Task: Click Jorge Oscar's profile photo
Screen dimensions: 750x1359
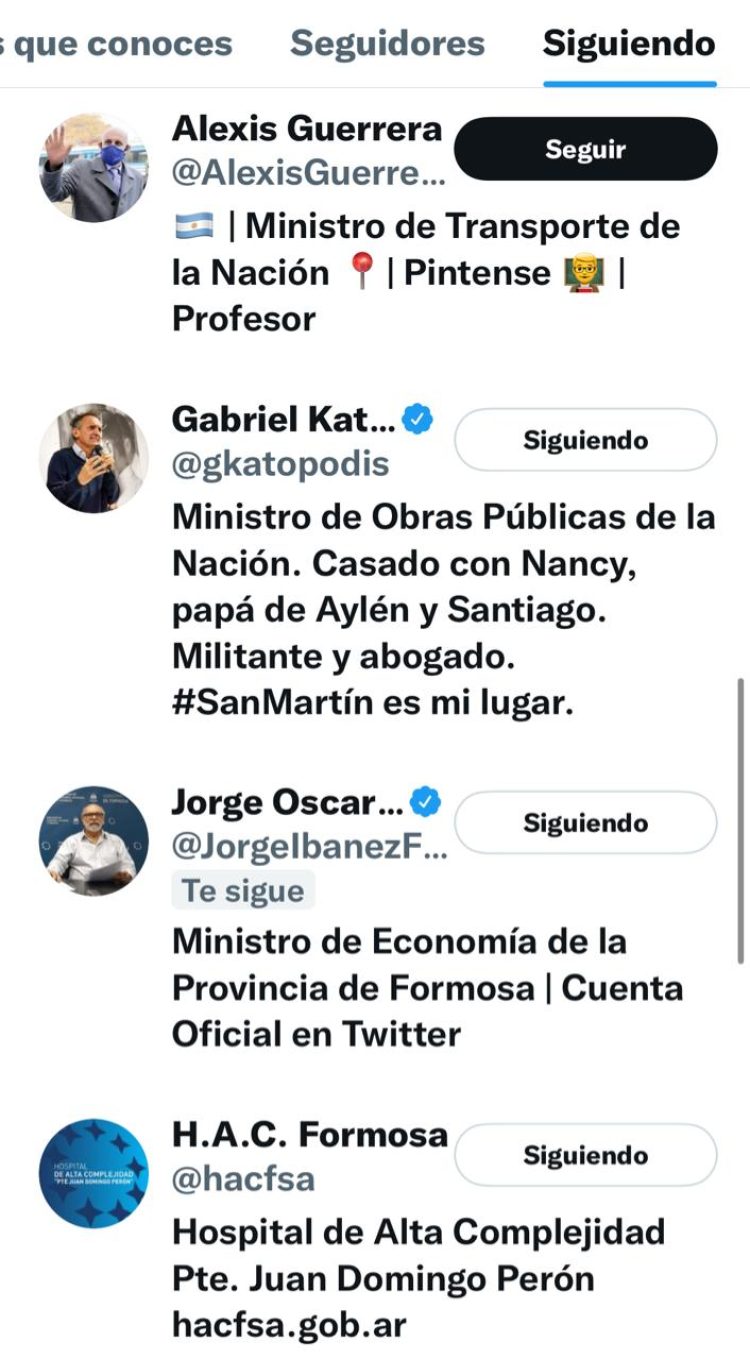Action: [95, 837]
